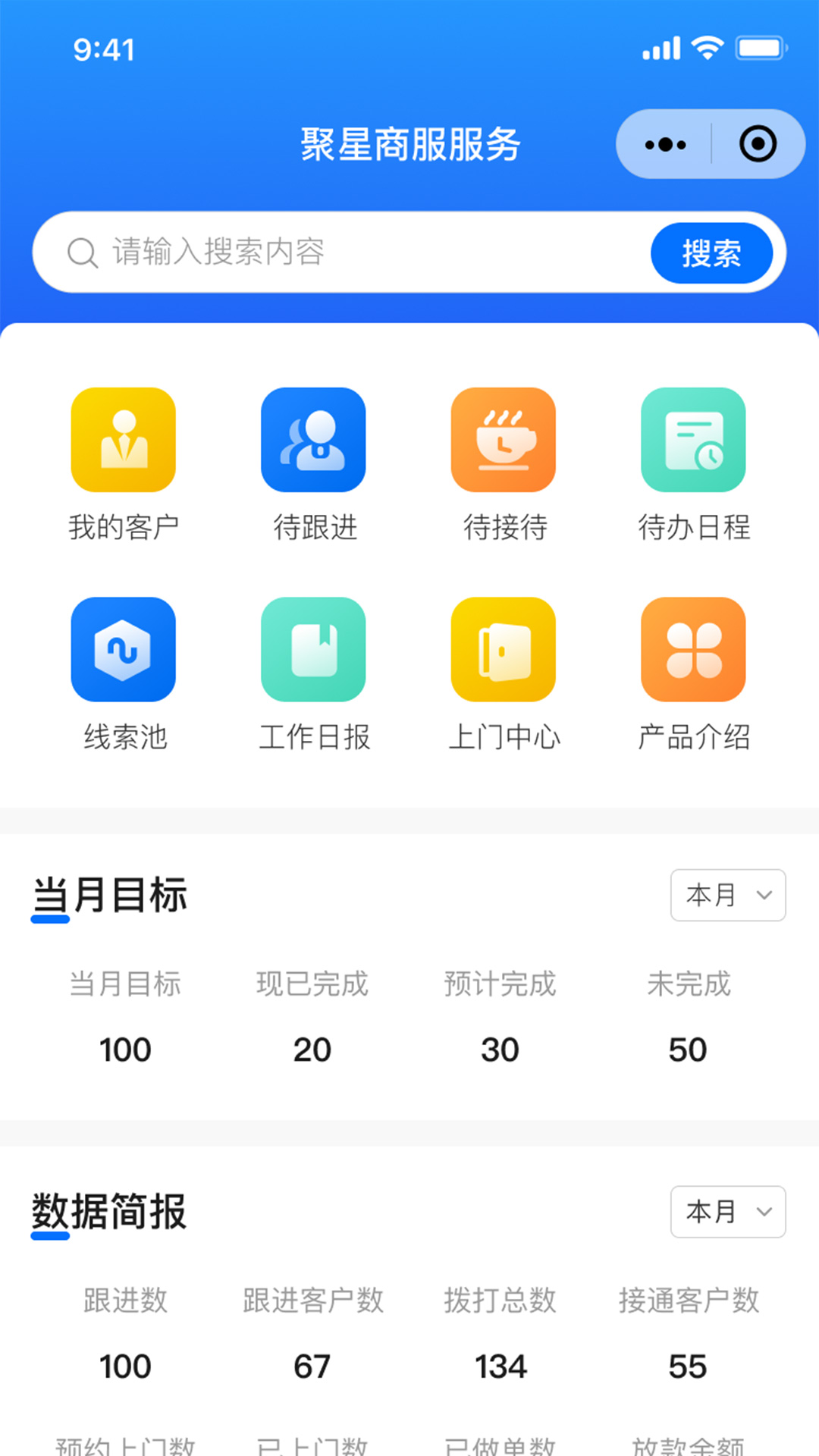Open the 本月 dropdown for 数据简报
Viewport: 819px width, 1456px height.
[727, 1212]
